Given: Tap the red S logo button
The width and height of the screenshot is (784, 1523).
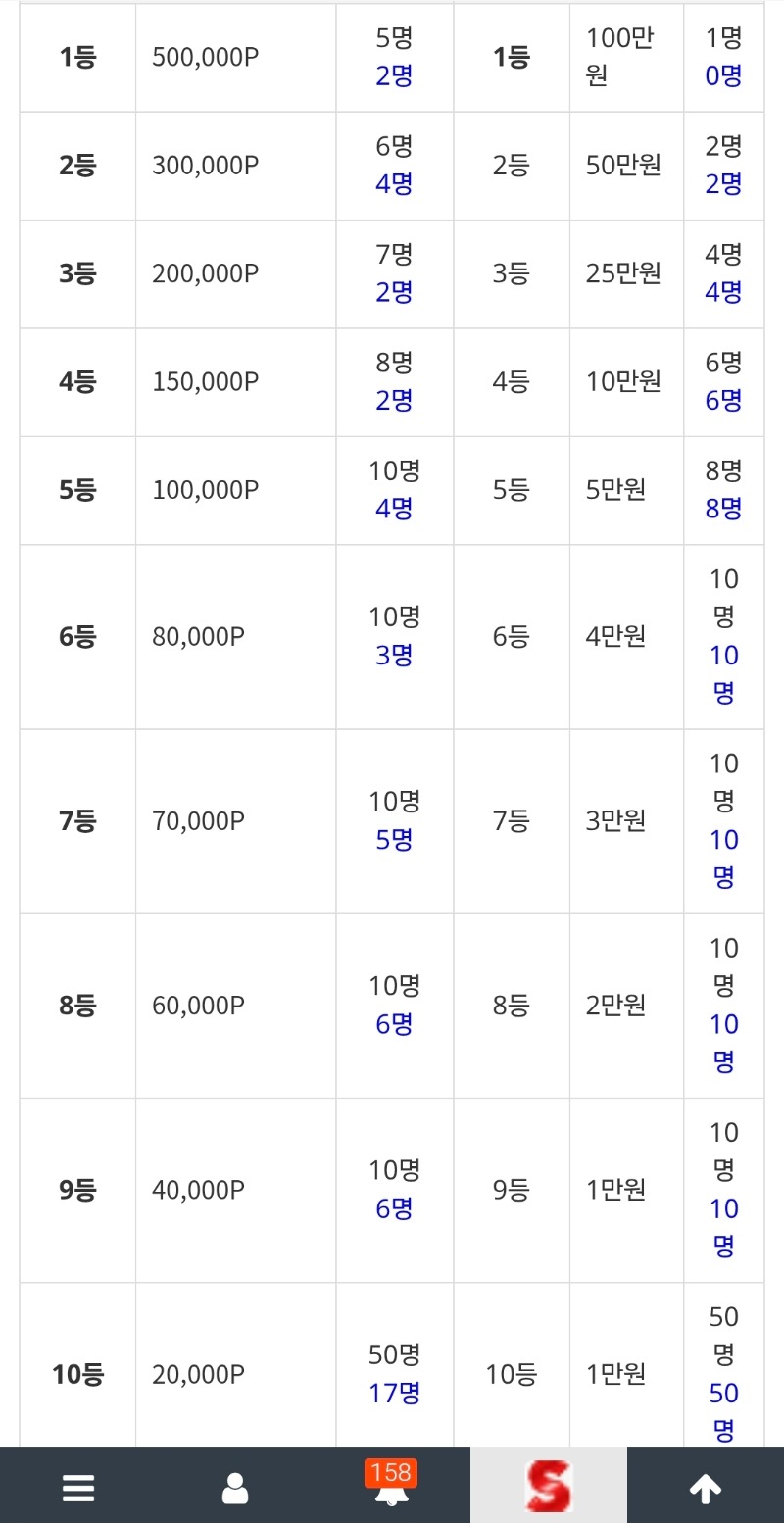Looking at the screenshot, I should [x=549, y=1486].
